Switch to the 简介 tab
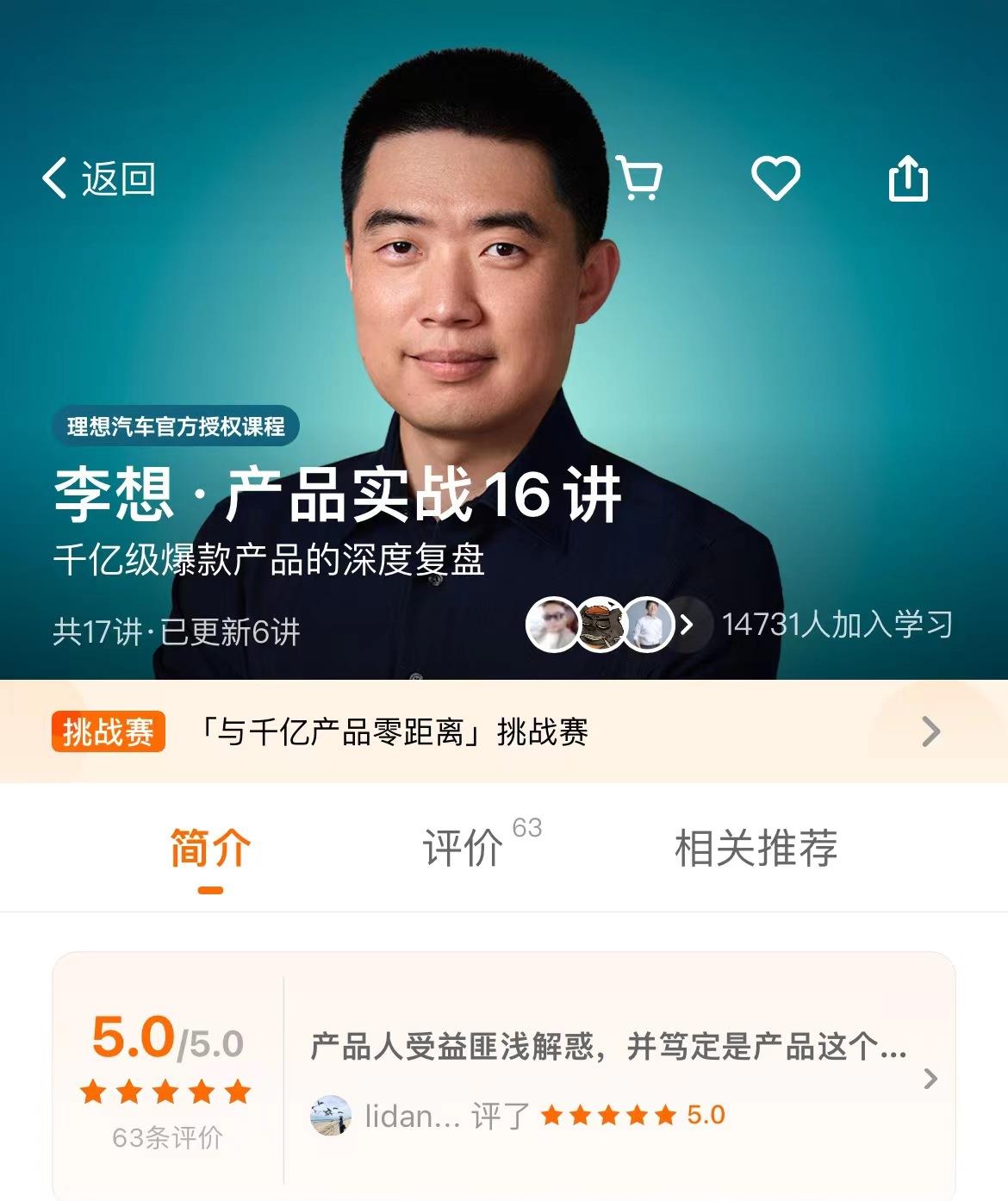The image size is (1008, 1201). coord(210,849)
